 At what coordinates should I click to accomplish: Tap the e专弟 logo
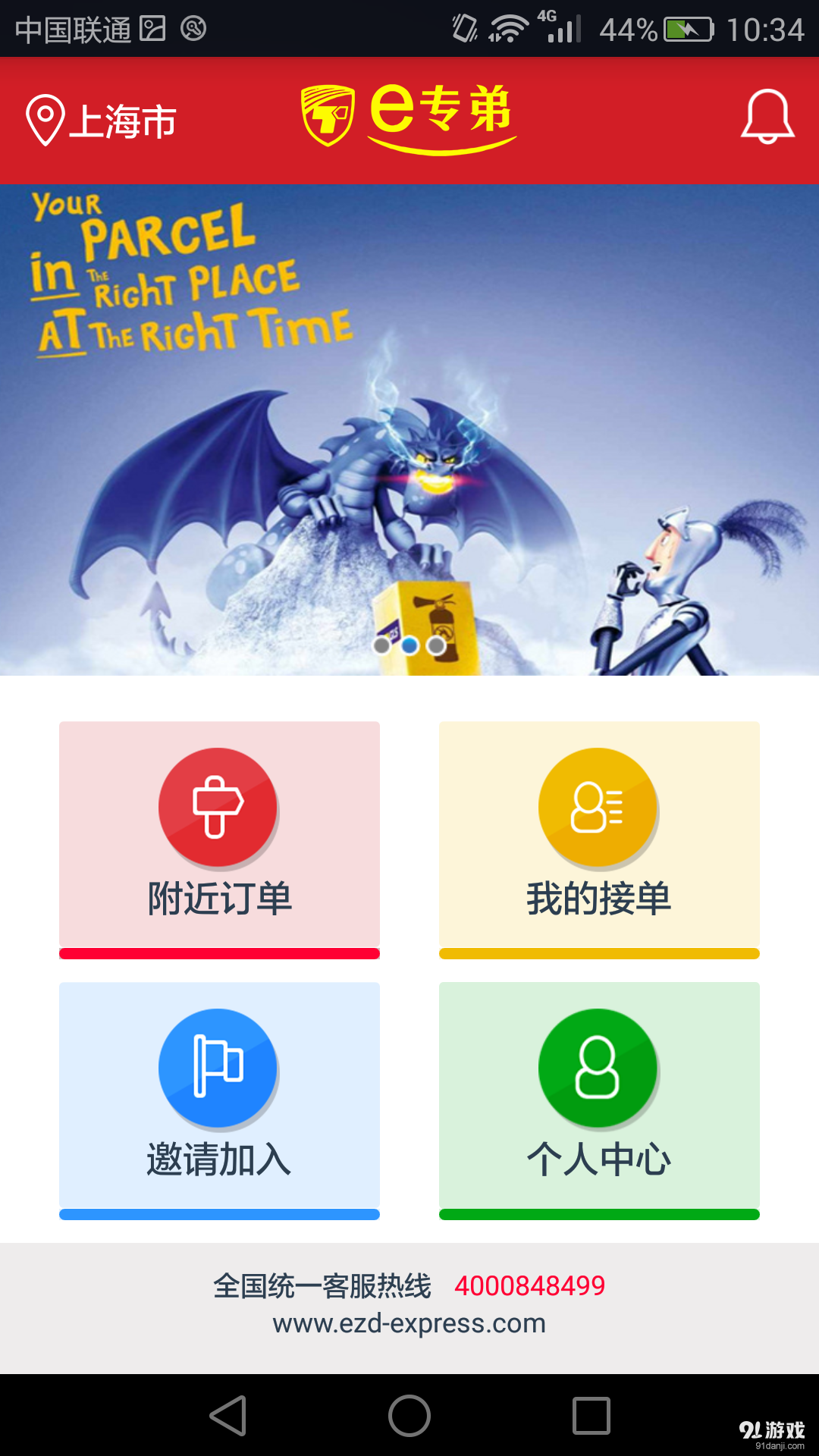409,118
